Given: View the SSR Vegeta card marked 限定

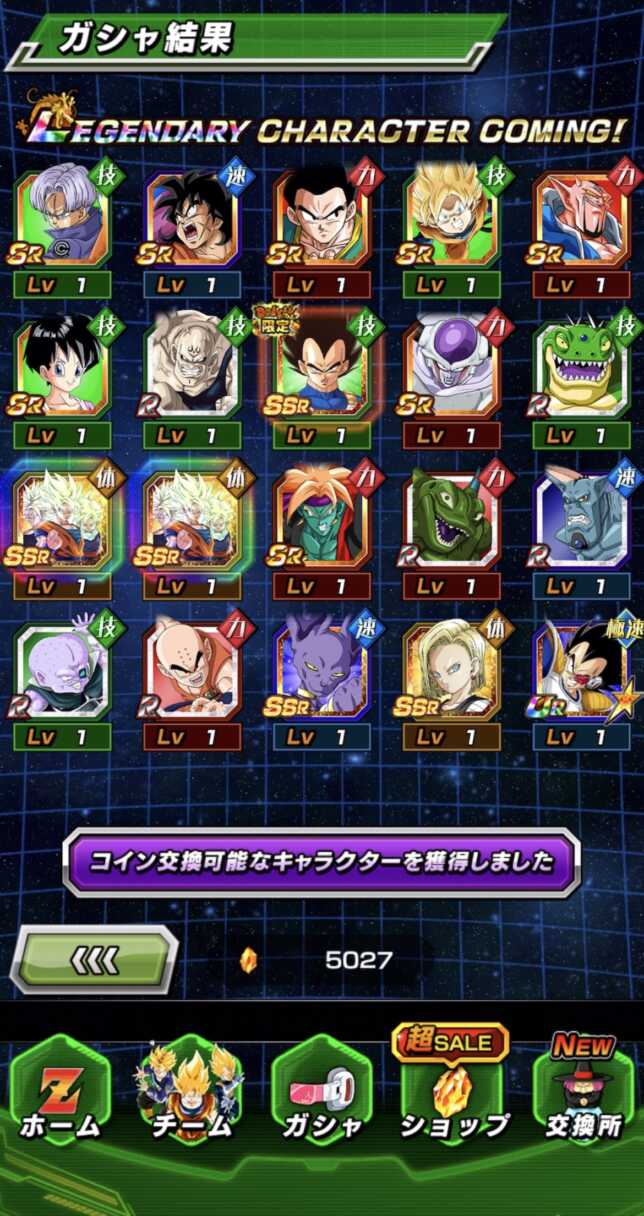Looking at the screenshot, I should click(x=322, y=372).
